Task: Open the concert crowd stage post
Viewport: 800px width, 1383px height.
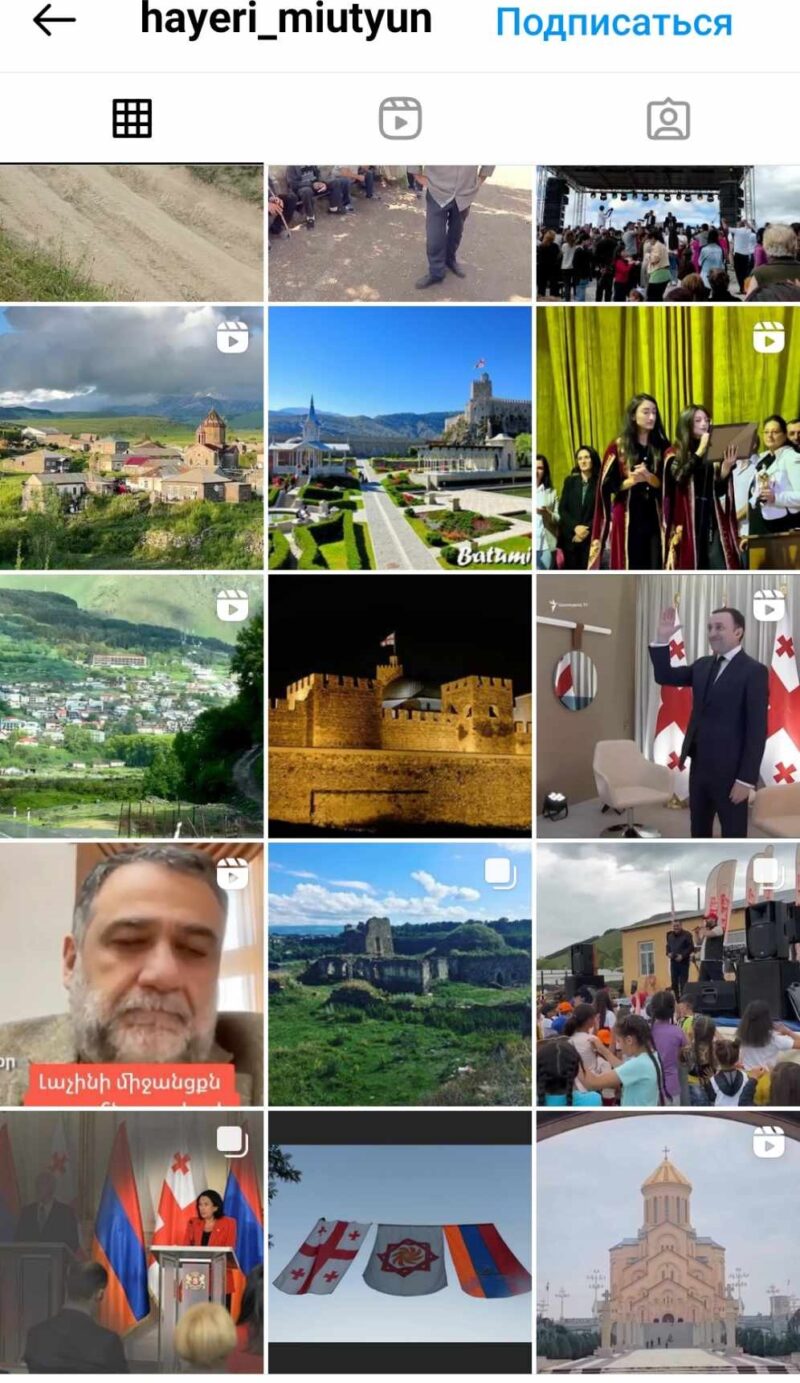Action: [x=668, y=234]
